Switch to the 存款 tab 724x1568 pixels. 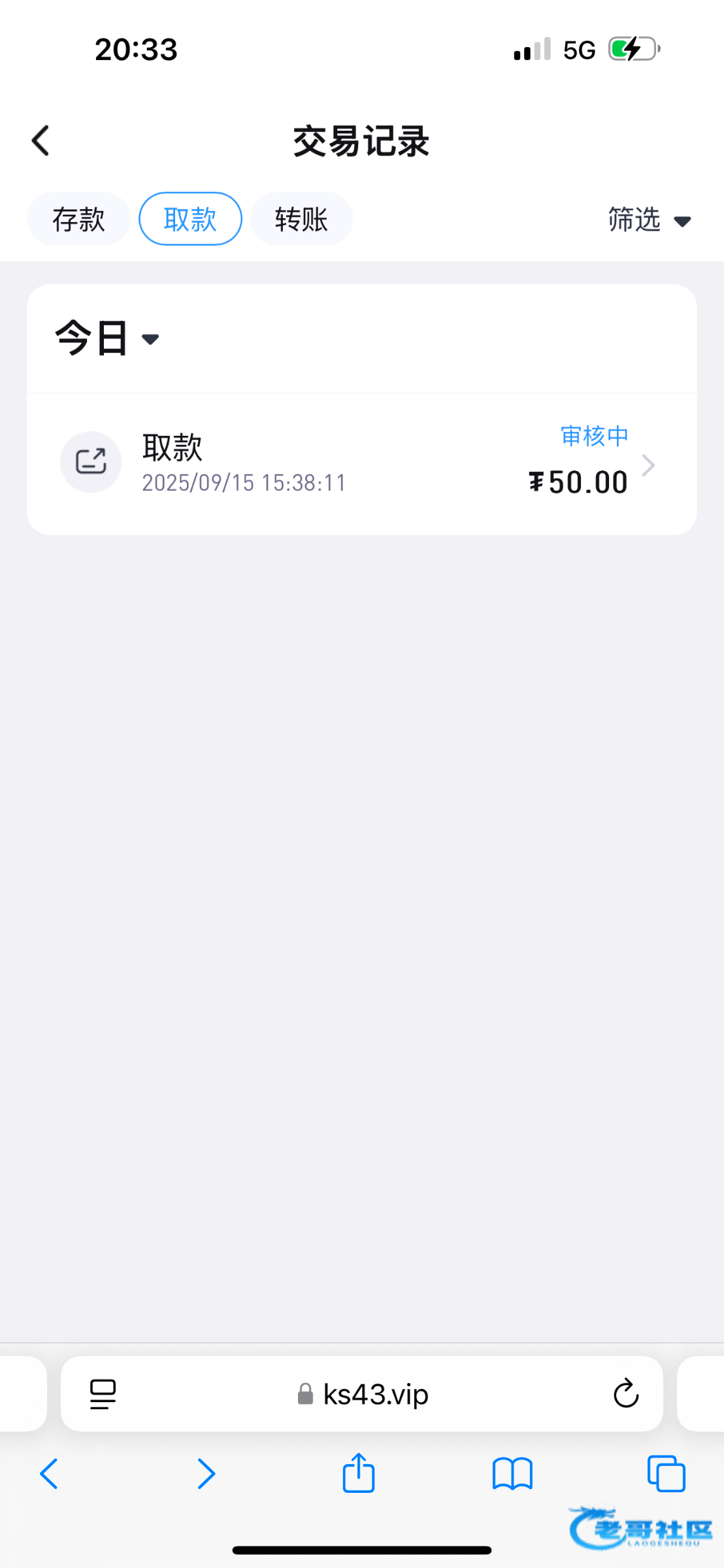click(x=78, y=219)
